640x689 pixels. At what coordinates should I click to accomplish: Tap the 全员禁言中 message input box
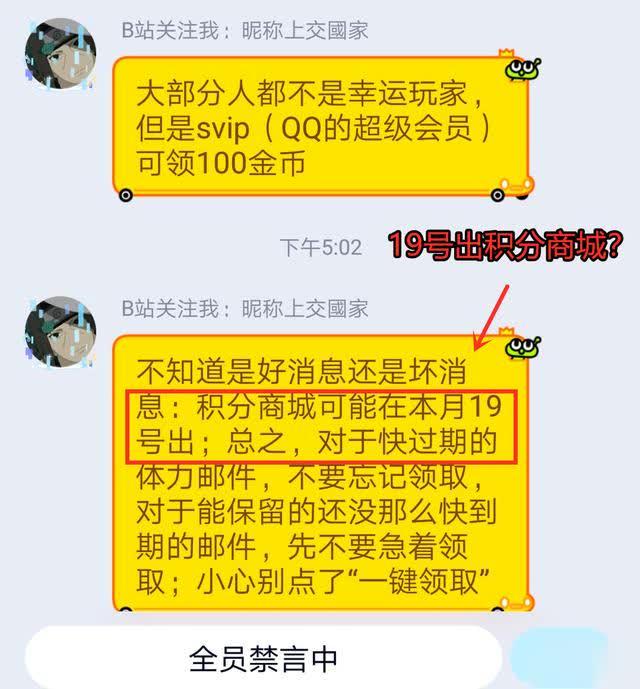click(x=263, y=660)
